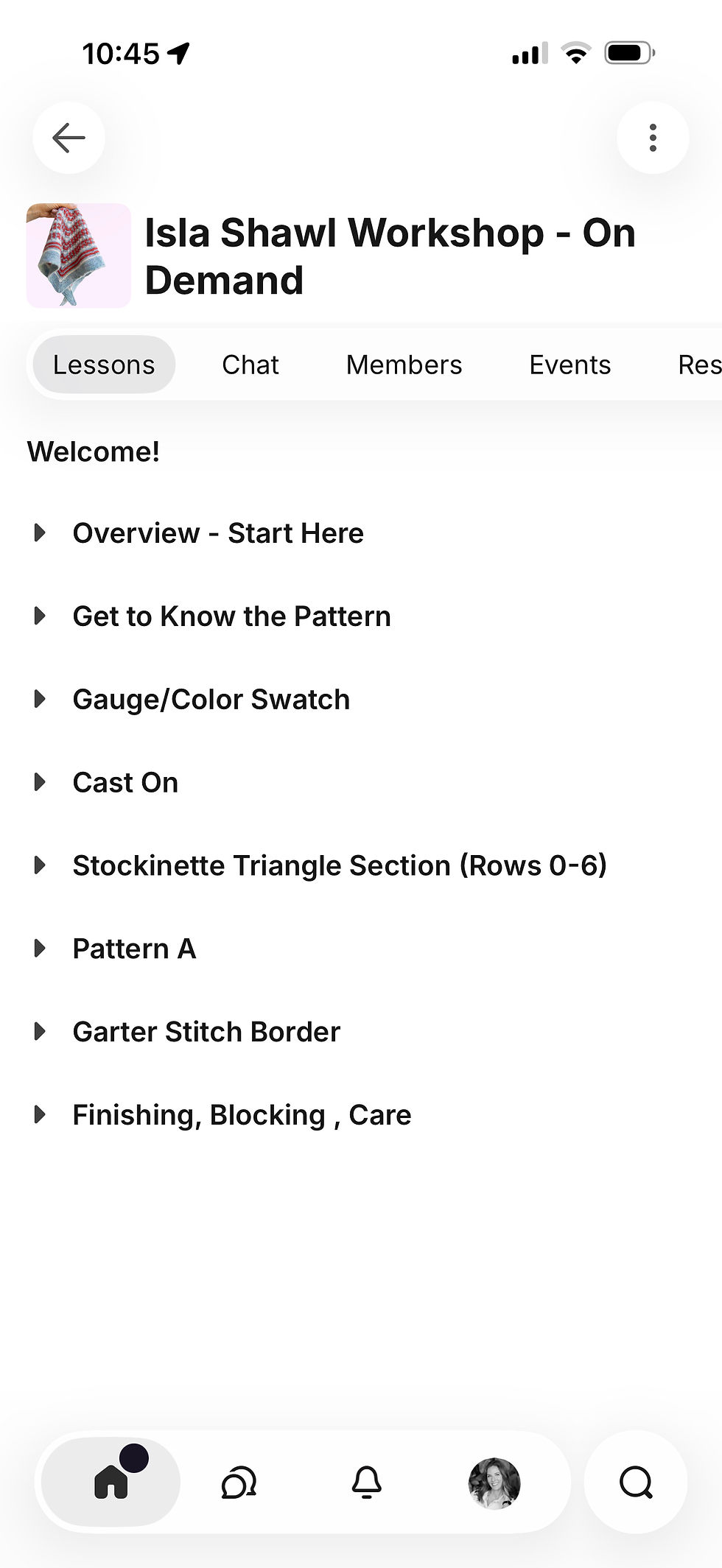Viewport: 722px width, 1568px height.
Task: Open the Events tab
Action: point(569,365)
